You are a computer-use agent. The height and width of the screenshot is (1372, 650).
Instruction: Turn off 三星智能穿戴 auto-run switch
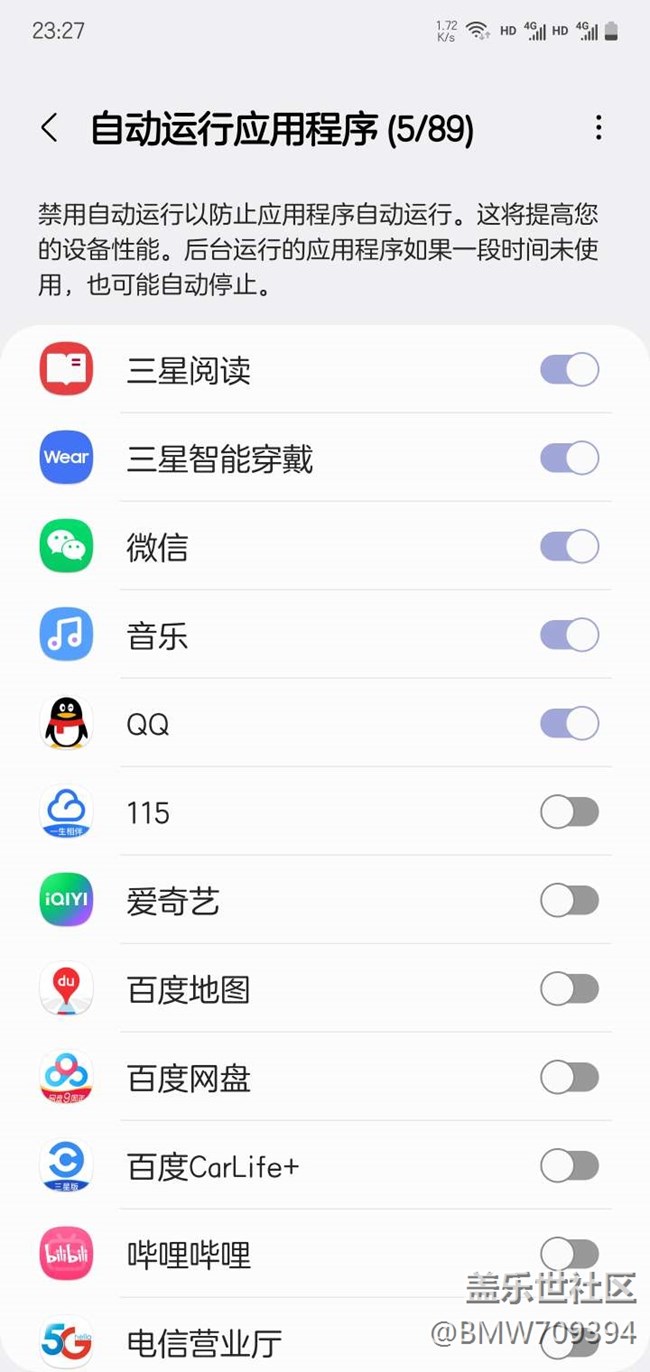click(569, 458)
